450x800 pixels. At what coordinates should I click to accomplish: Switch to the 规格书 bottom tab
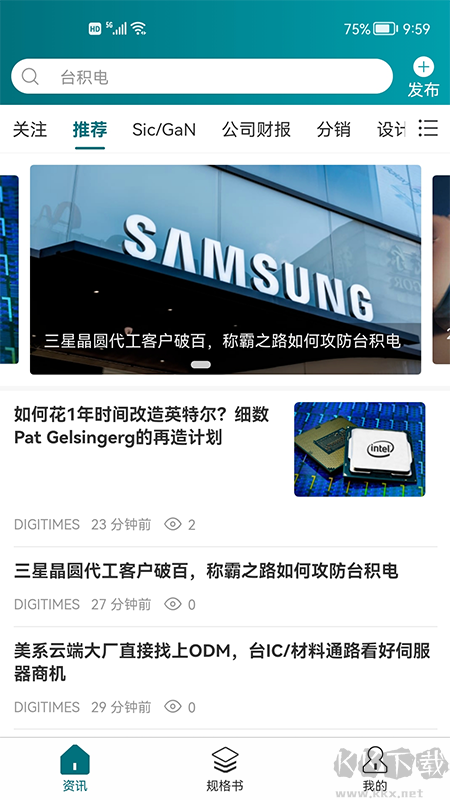click(x=225, y=768)
